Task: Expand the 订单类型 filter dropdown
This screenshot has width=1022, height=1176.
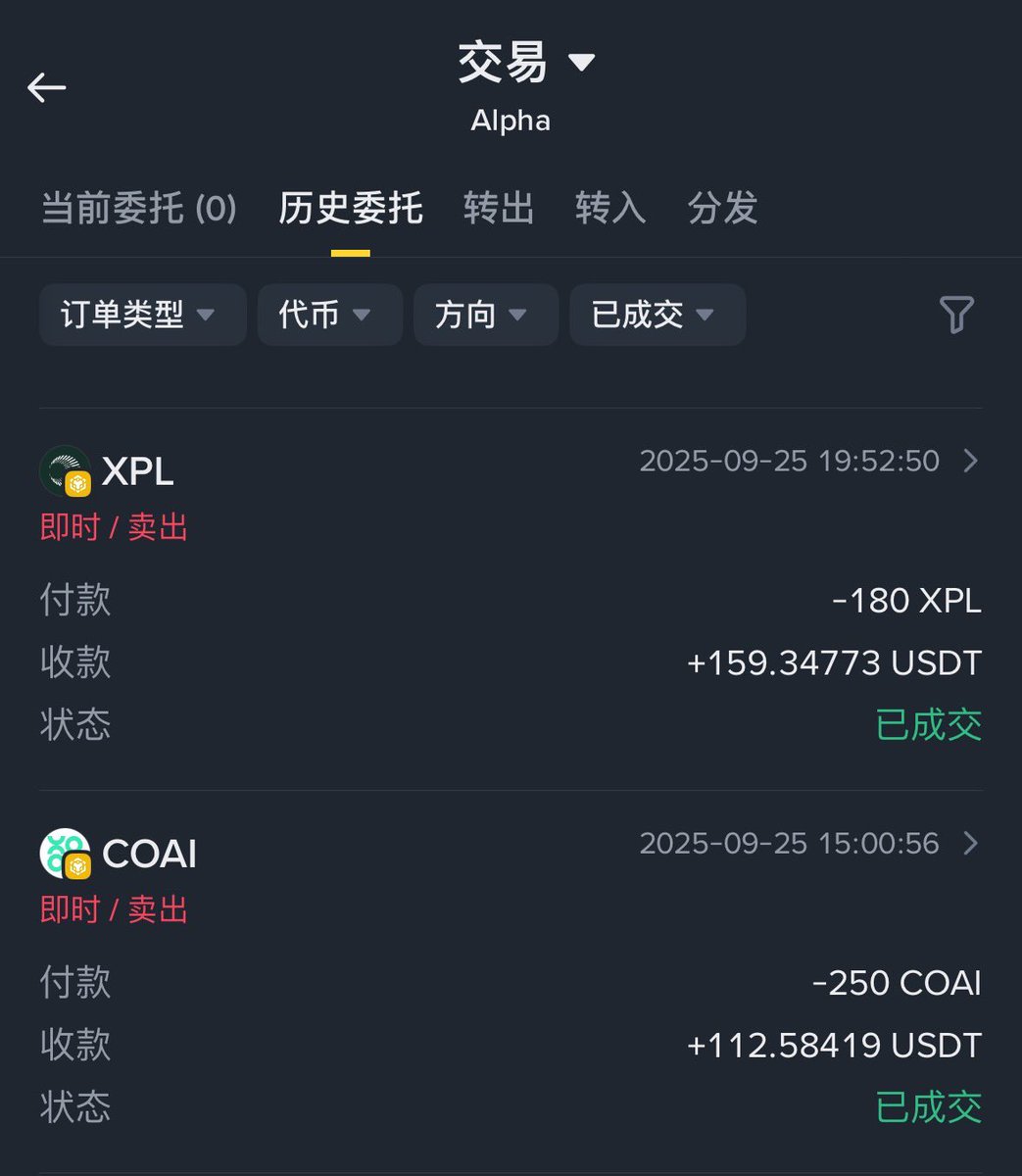Action: pos(142,315)
